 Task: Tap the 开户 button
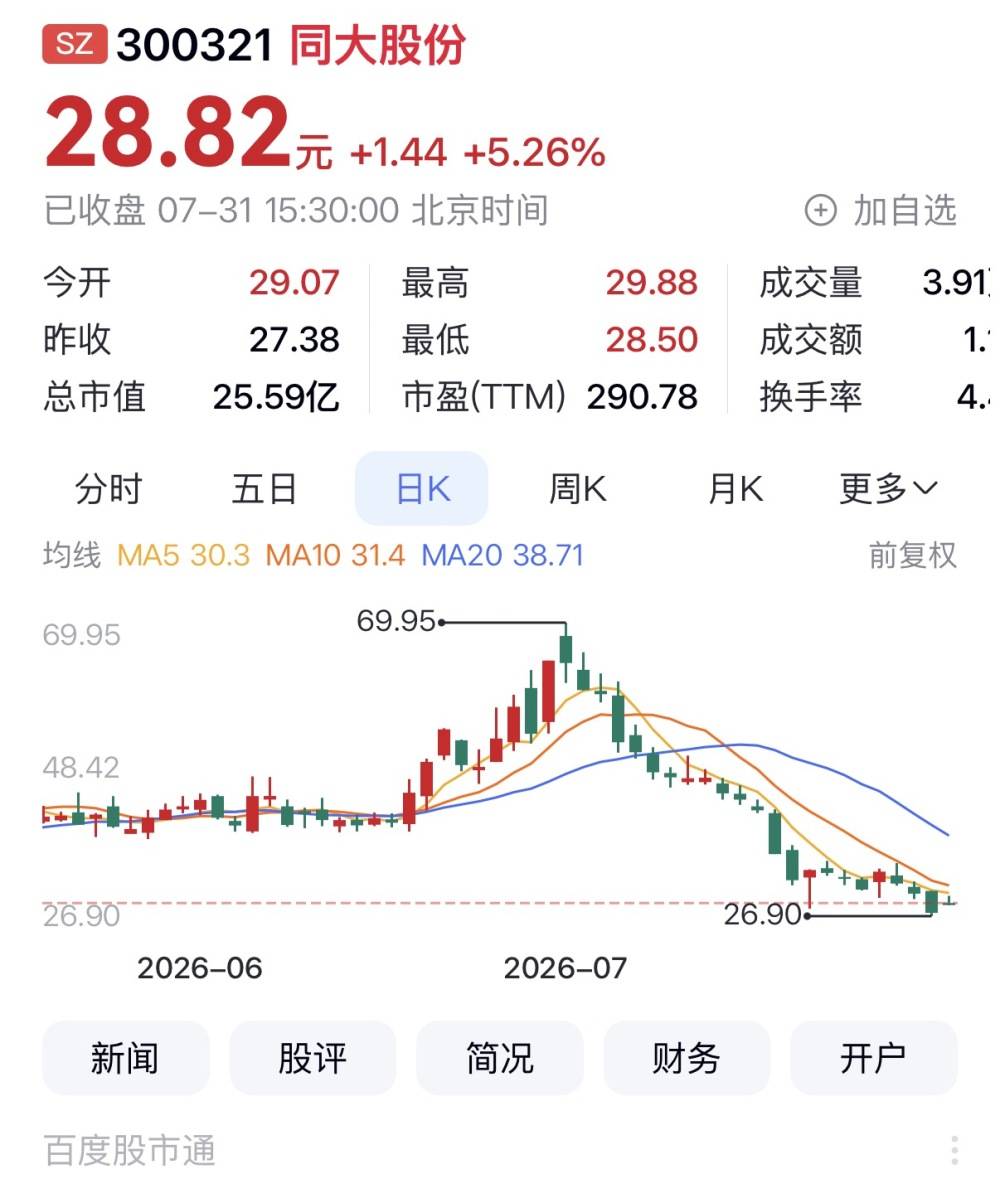873,1058
